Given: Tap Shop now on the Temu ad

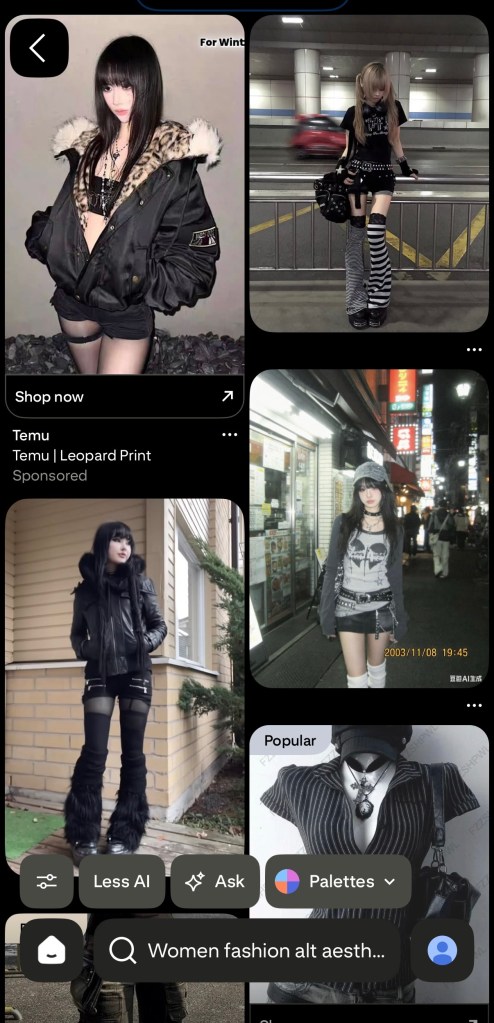Looking at the screenshot, I should pos(125,396).
